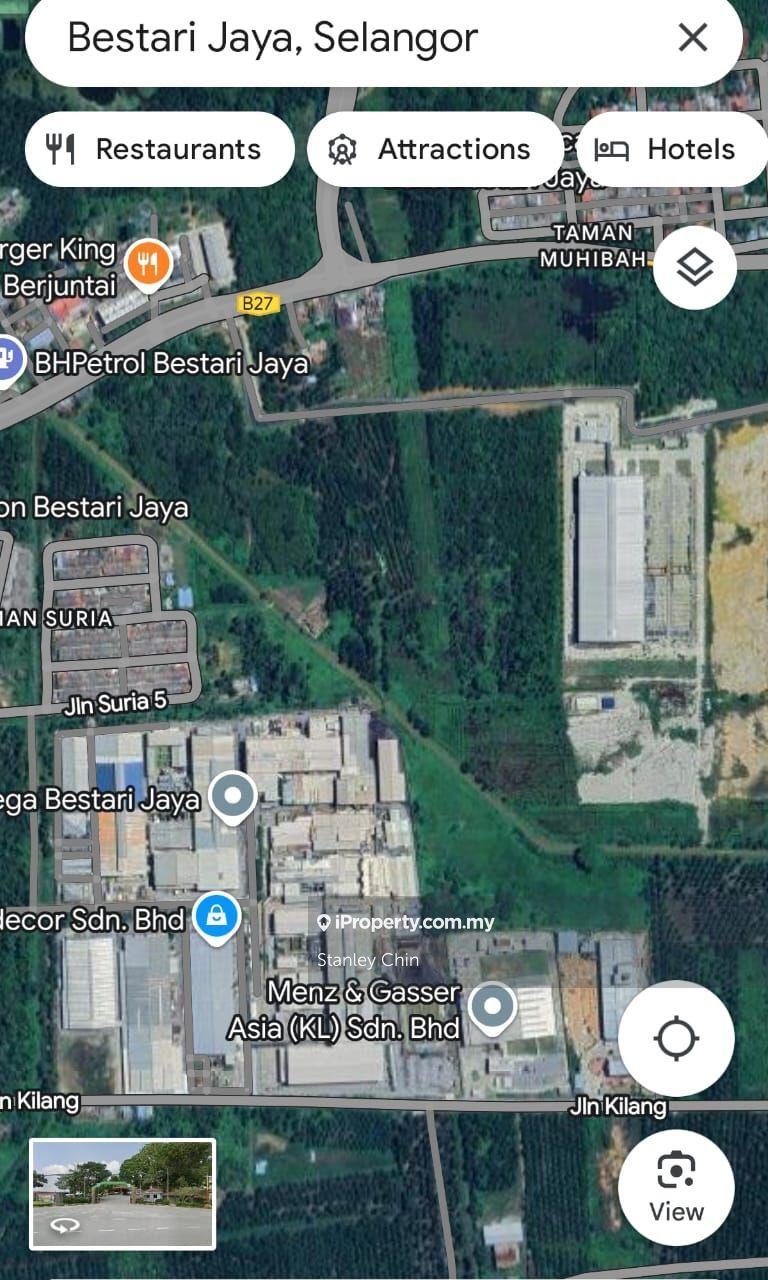
Task: Tap the Mega Bestari Jaya location pin
Action: pyautogui.click(x=233, y=797)
